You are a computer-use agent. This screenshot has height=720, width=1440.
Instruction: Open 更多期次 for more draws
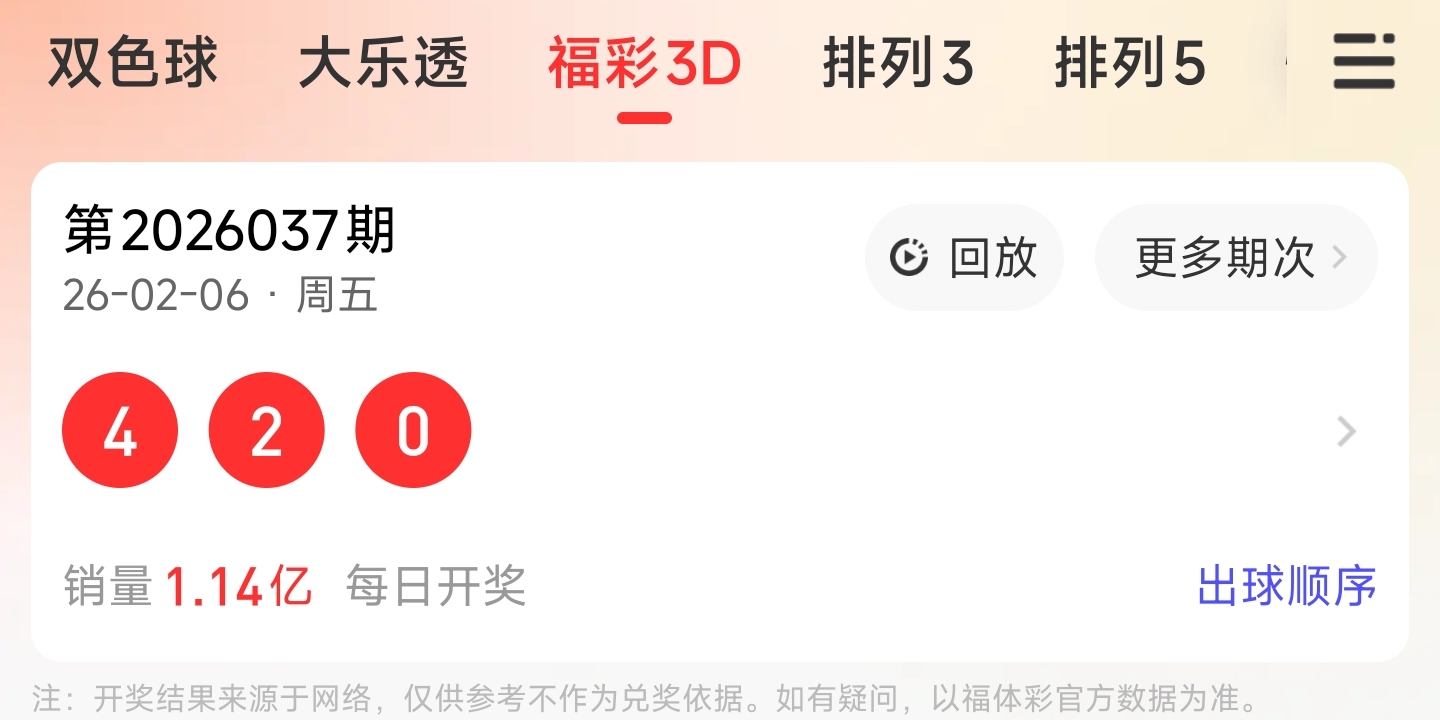[1237, 258]
